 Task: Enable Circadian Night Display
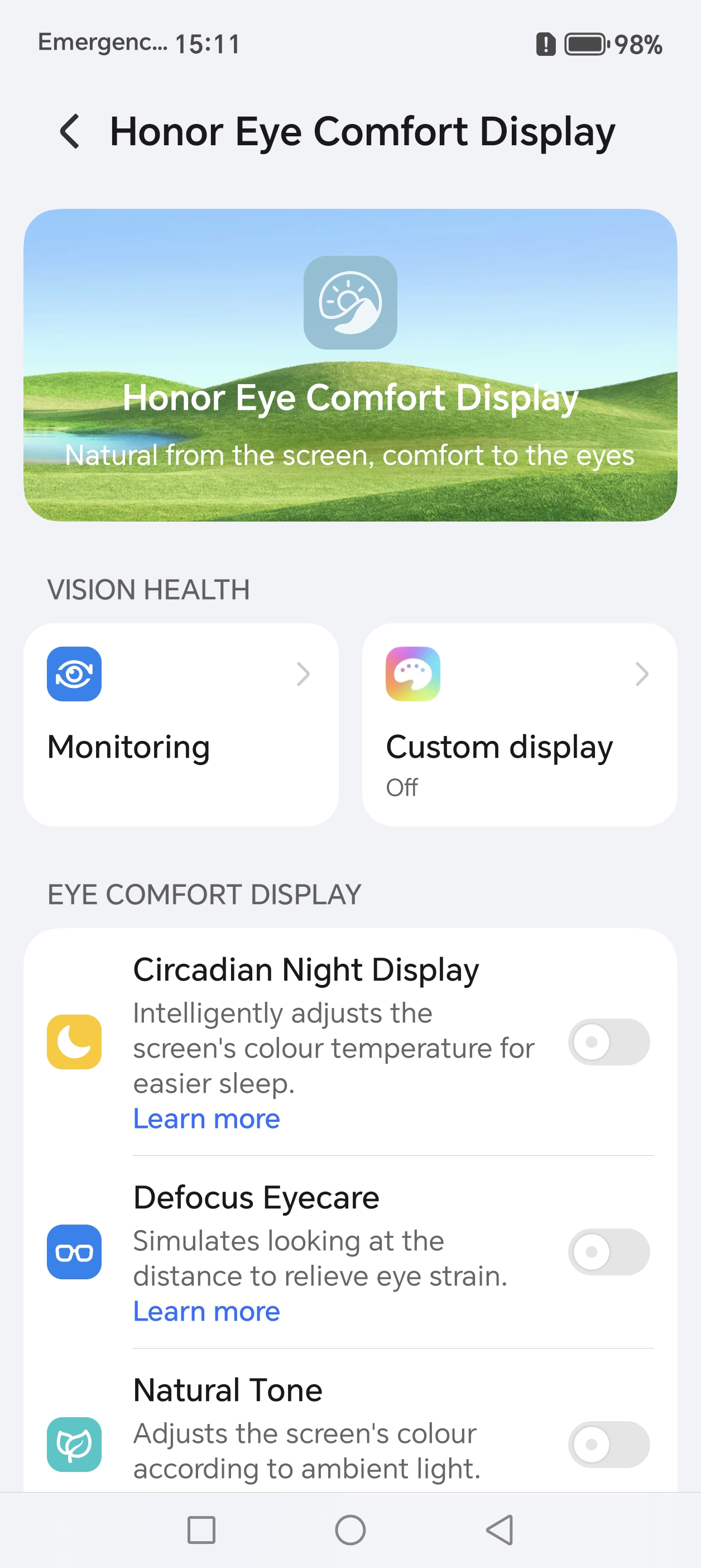pos(608,1041)
